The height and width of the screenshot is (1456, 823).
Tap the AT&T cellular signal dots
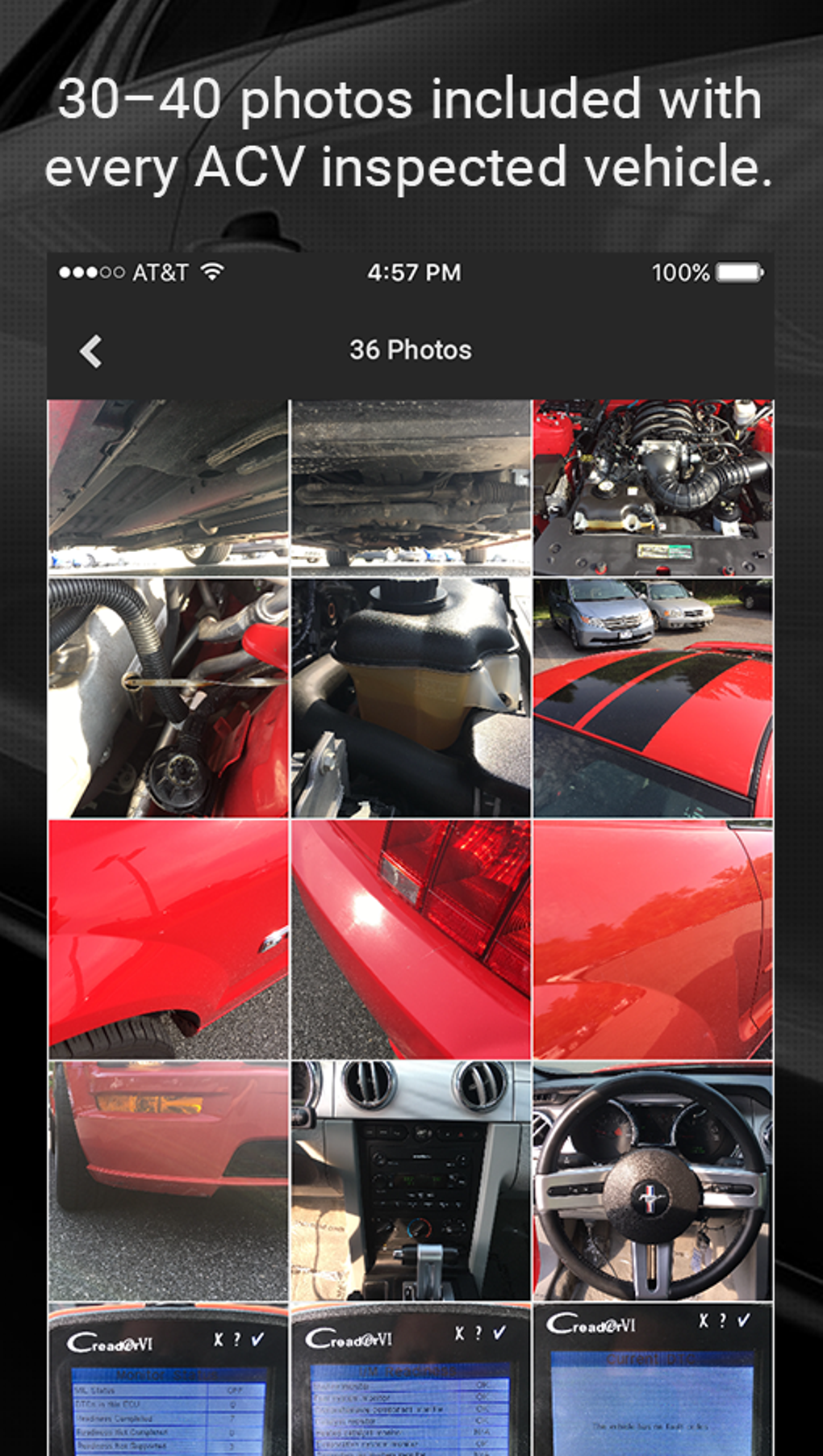91,273
